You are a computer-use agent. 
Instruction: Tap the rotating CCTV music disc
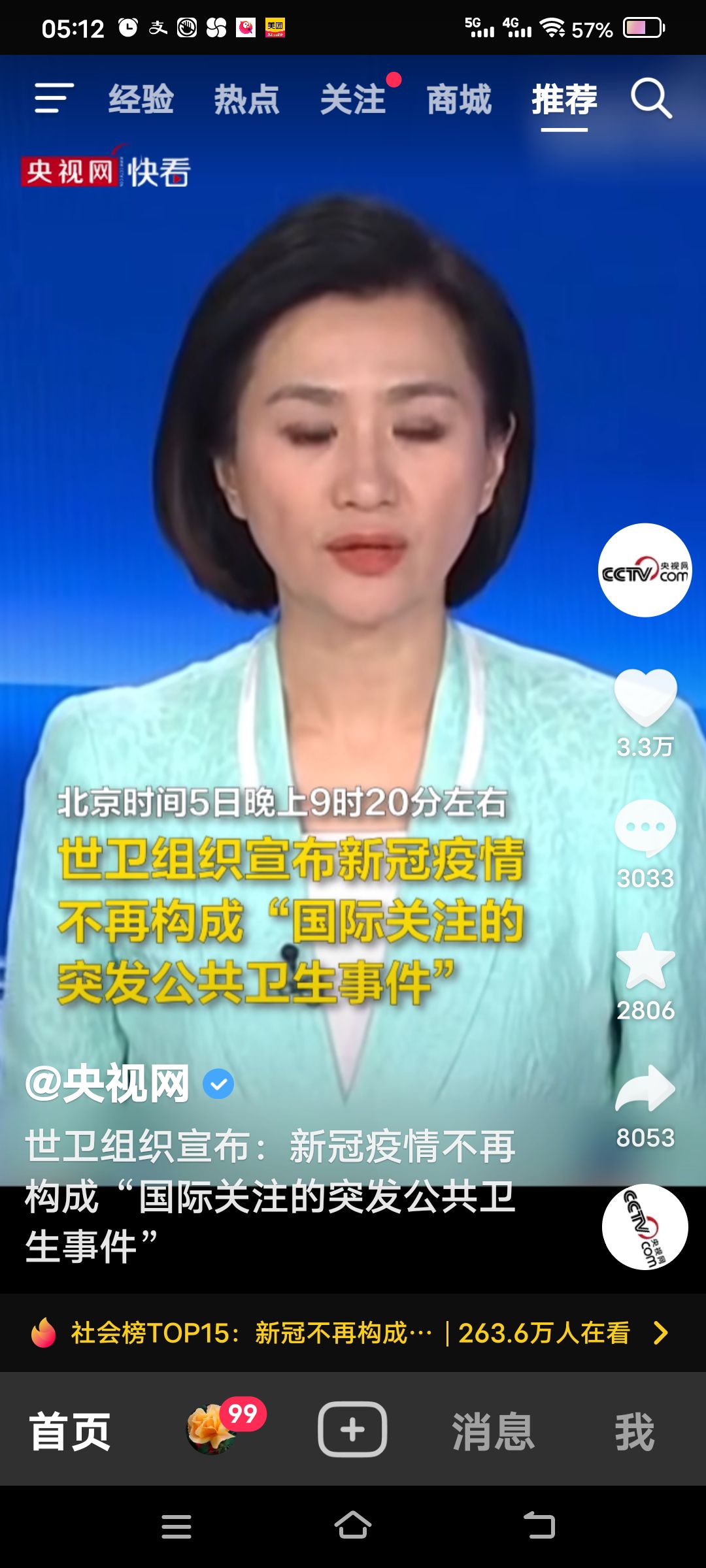[645, 1226]
